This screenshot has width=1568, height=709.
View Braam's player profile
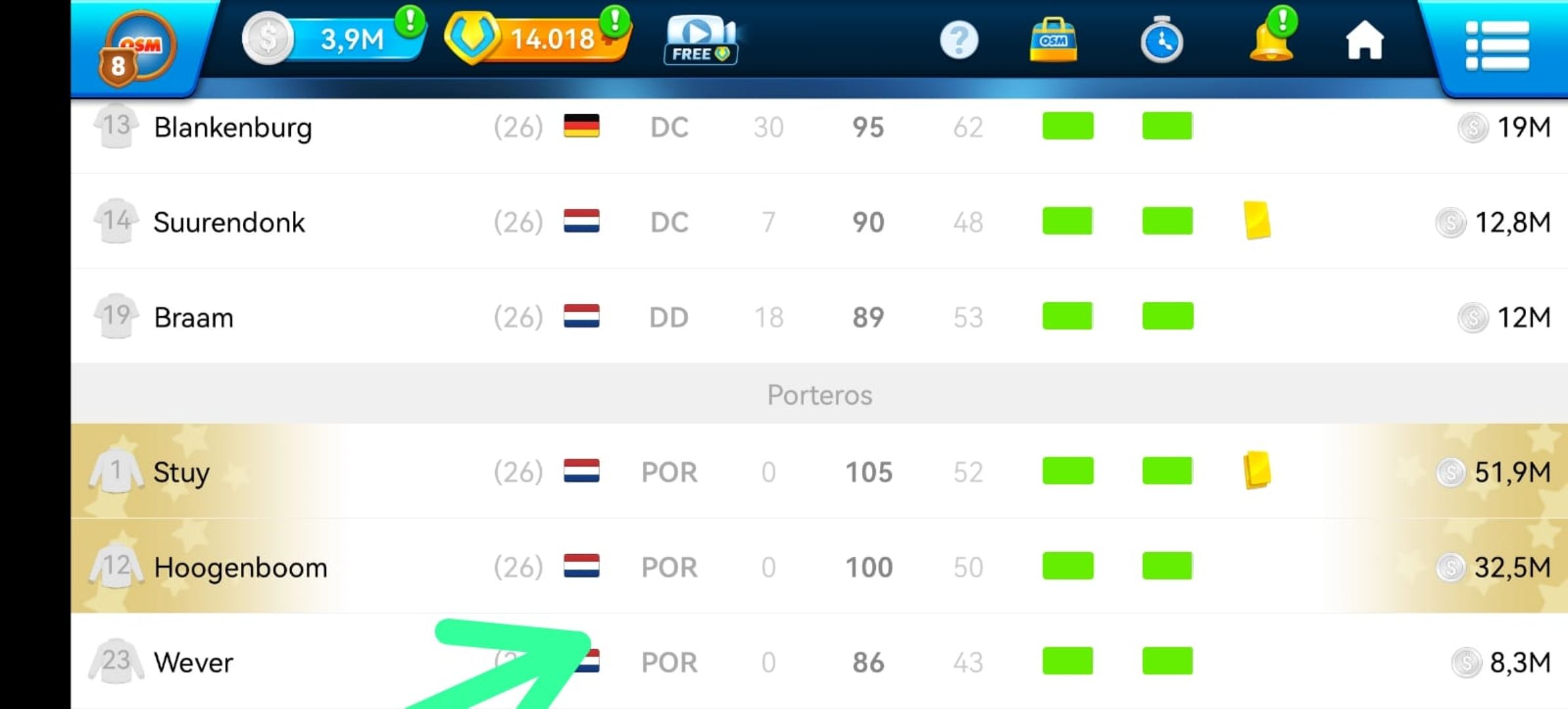[193, 318]
